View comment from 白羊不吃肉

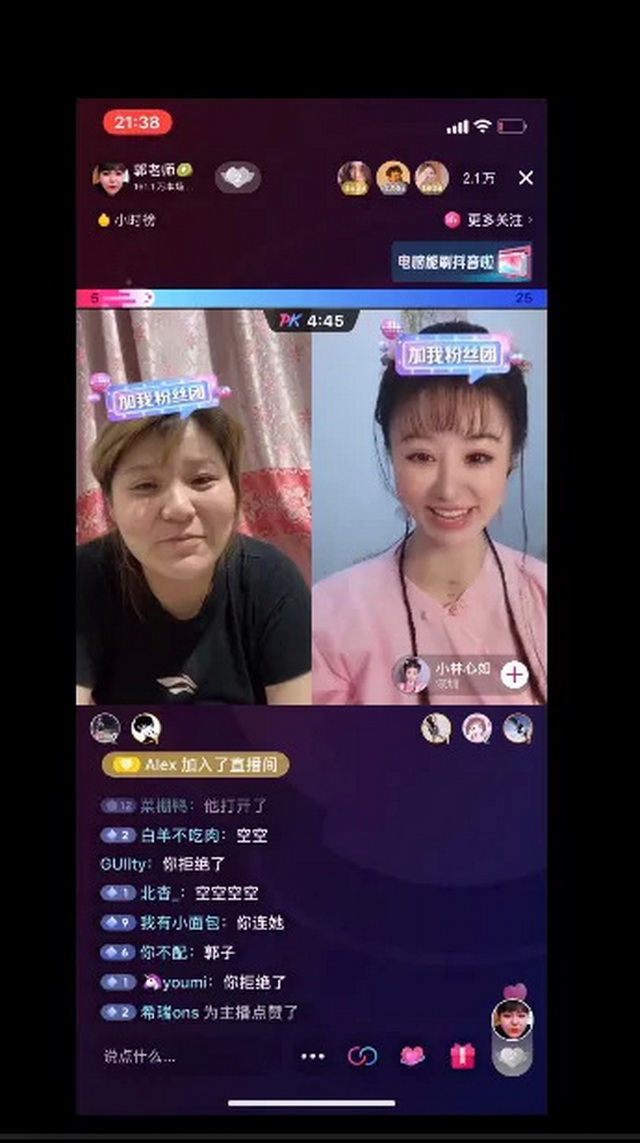point(190,835)
